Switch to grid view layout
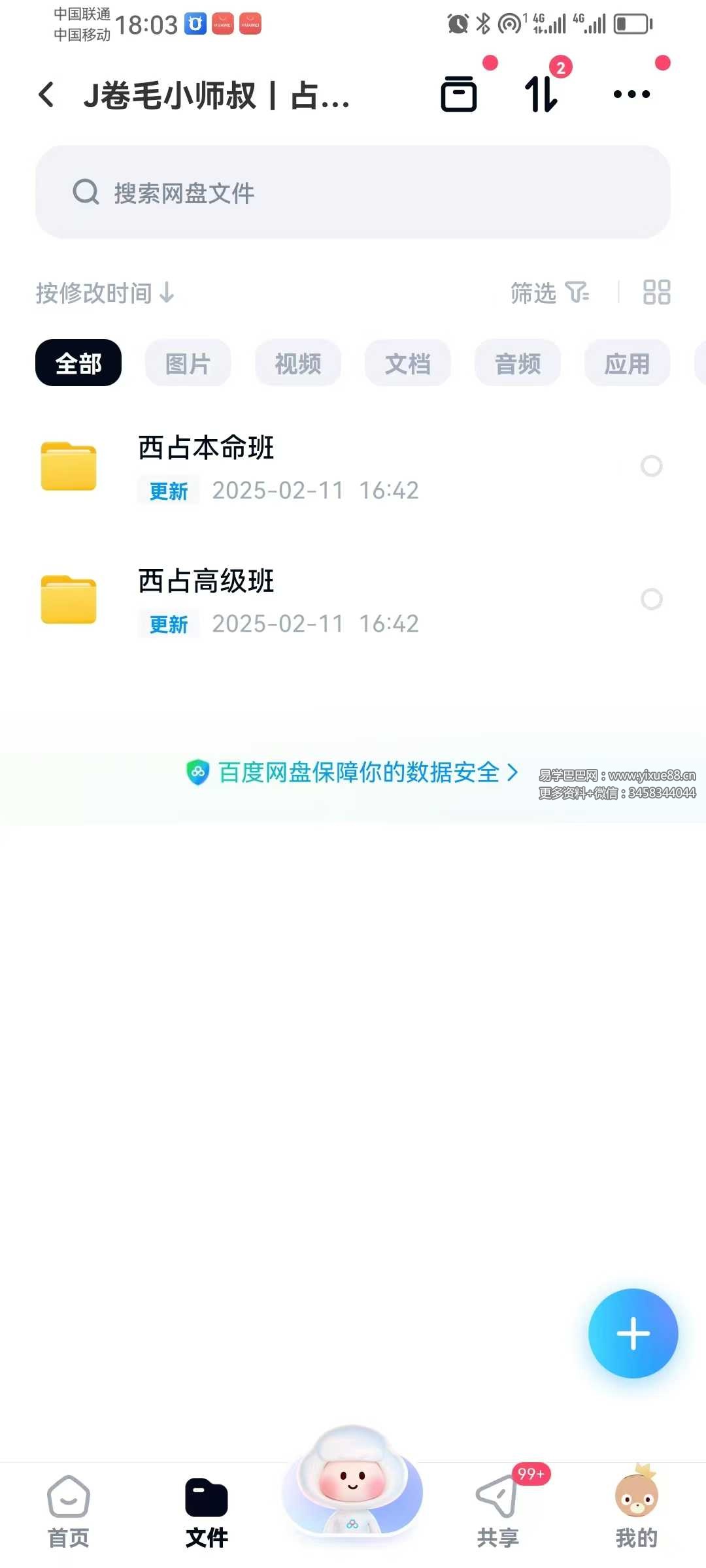The height and width of the screenshot is (1568, 706). pyautogui.click(x=656, y=293)
